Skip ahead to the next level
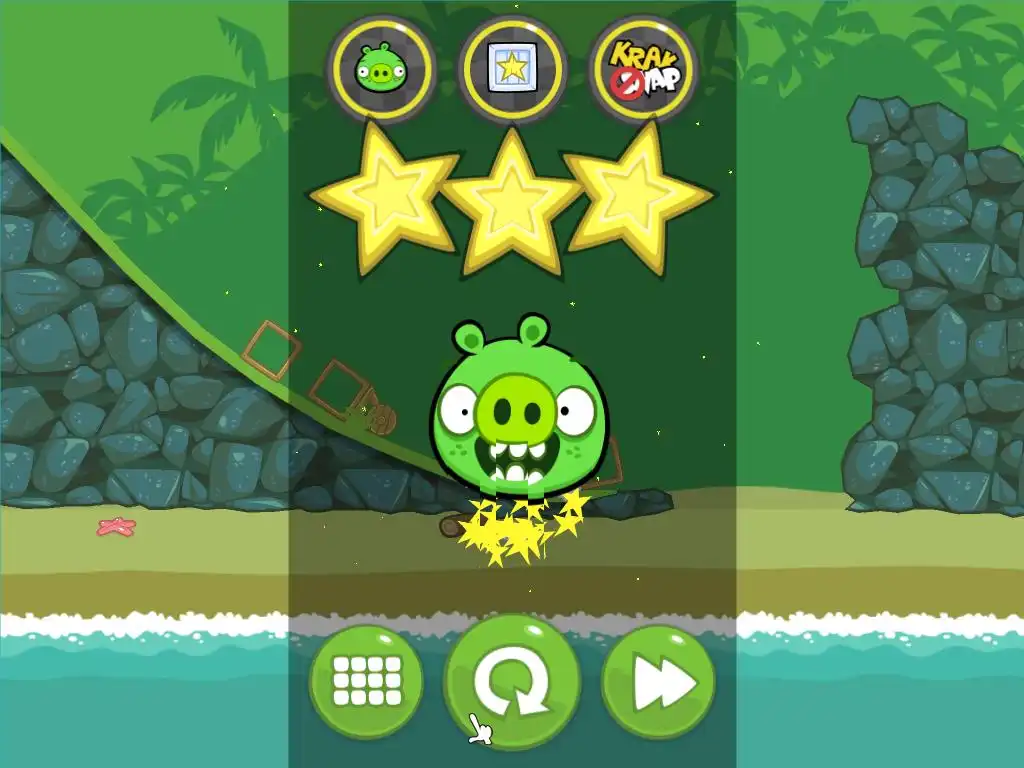The height and width of the screenshot is (768, 1024). (x=658, y=683)
